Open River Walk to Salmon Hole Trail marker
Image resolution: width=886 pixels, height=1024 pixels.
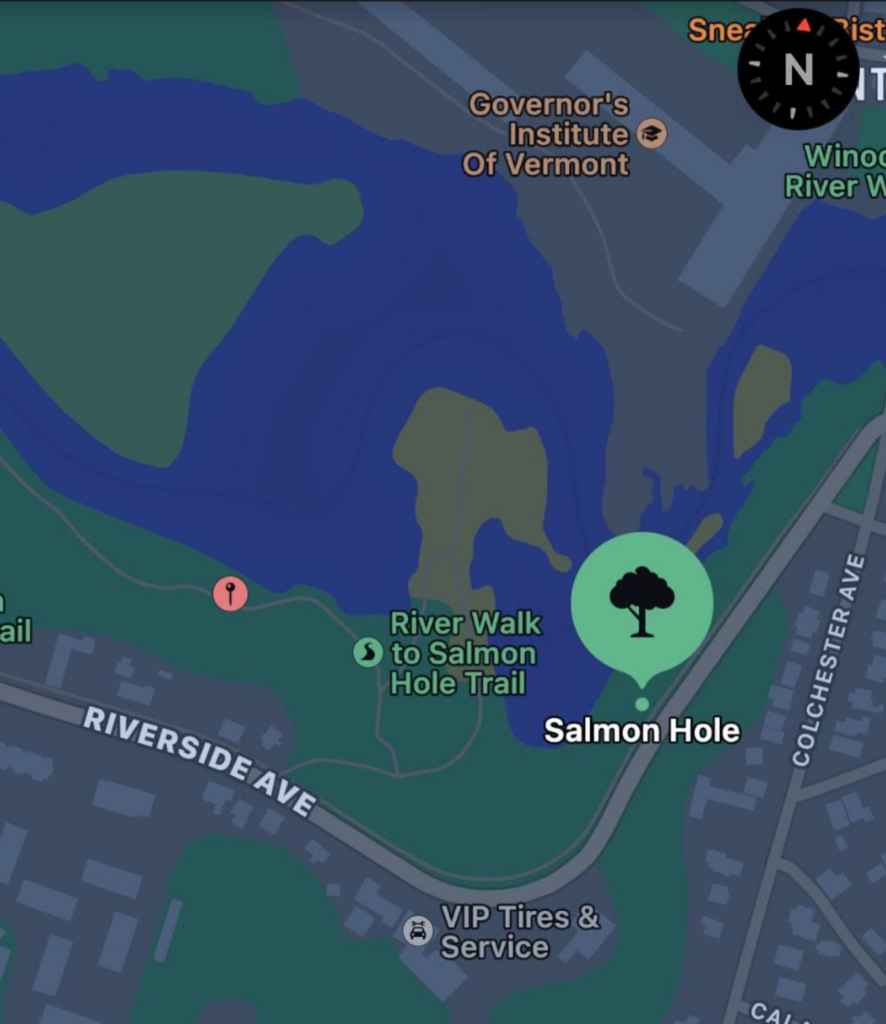click(368, 654)
